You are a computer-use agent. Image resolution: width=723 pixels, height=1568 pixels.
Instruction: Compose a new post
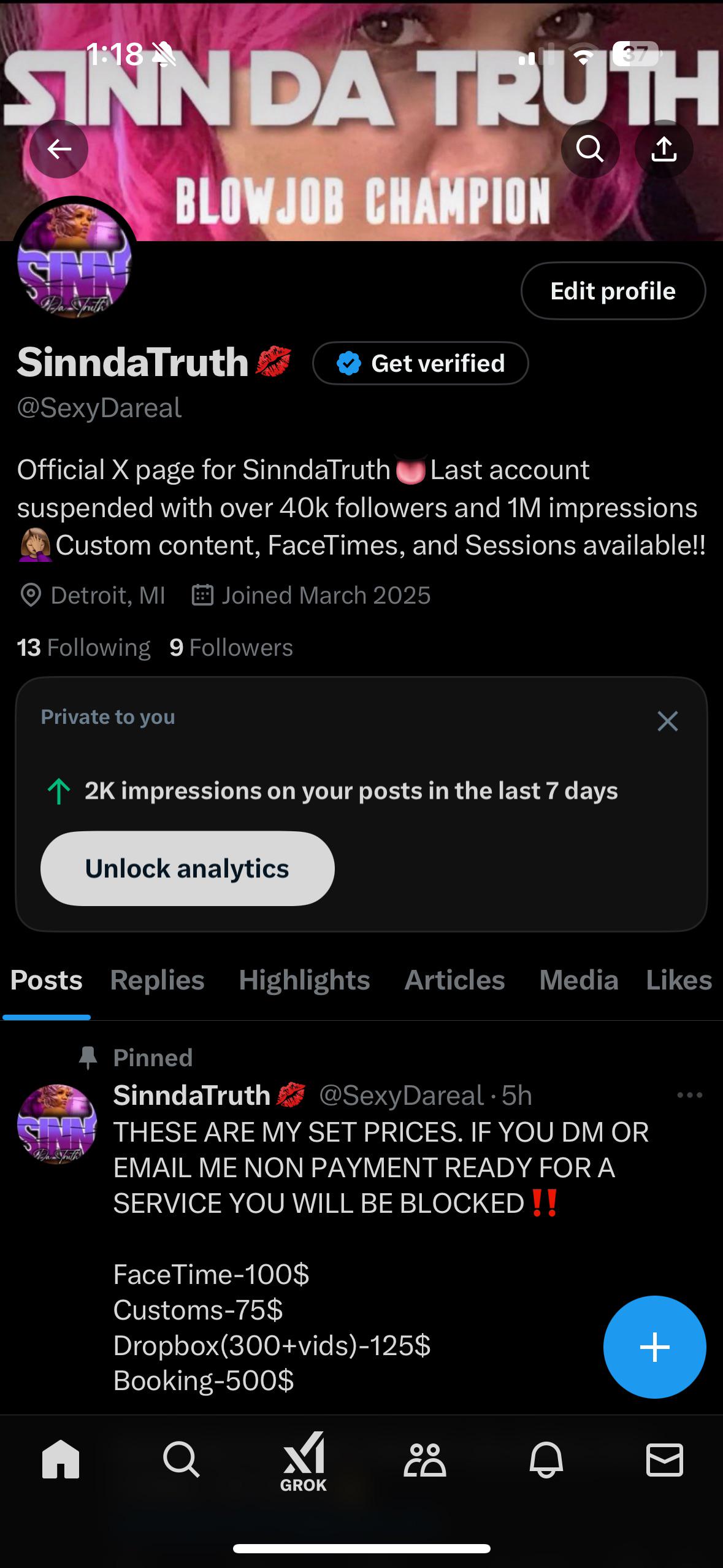(x=654, y=1347)
